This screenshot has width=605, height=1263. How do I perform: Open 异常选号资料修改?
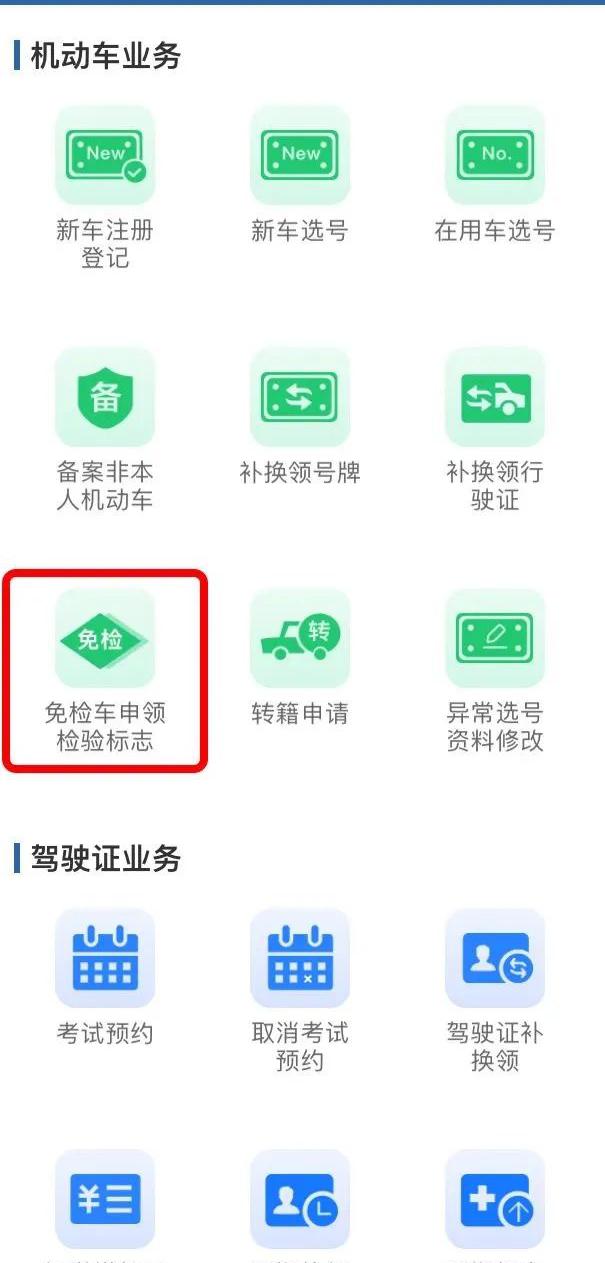(495, 672)
